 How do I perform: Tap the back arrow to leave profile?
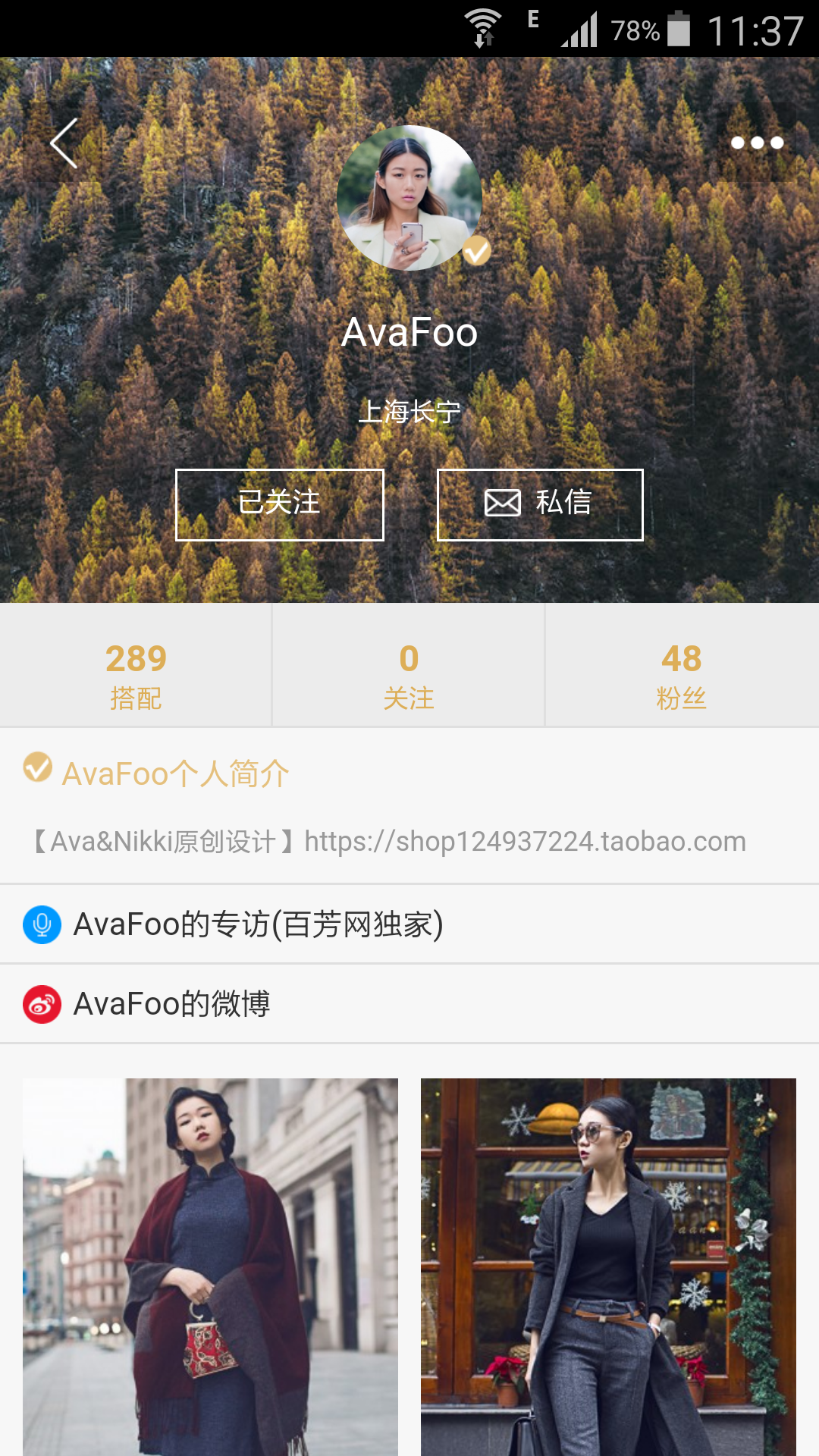coord(64,144)
